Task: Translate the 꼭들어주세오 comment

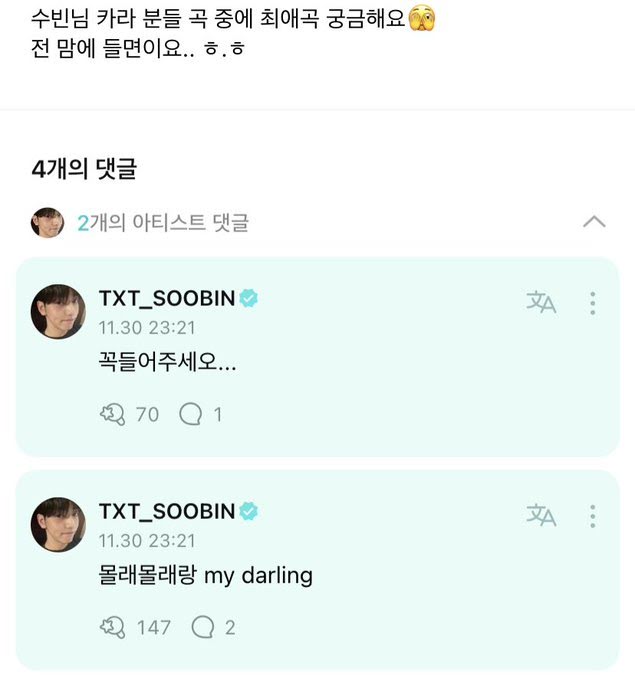Action: pyautogui.click(x=541, y=303)
